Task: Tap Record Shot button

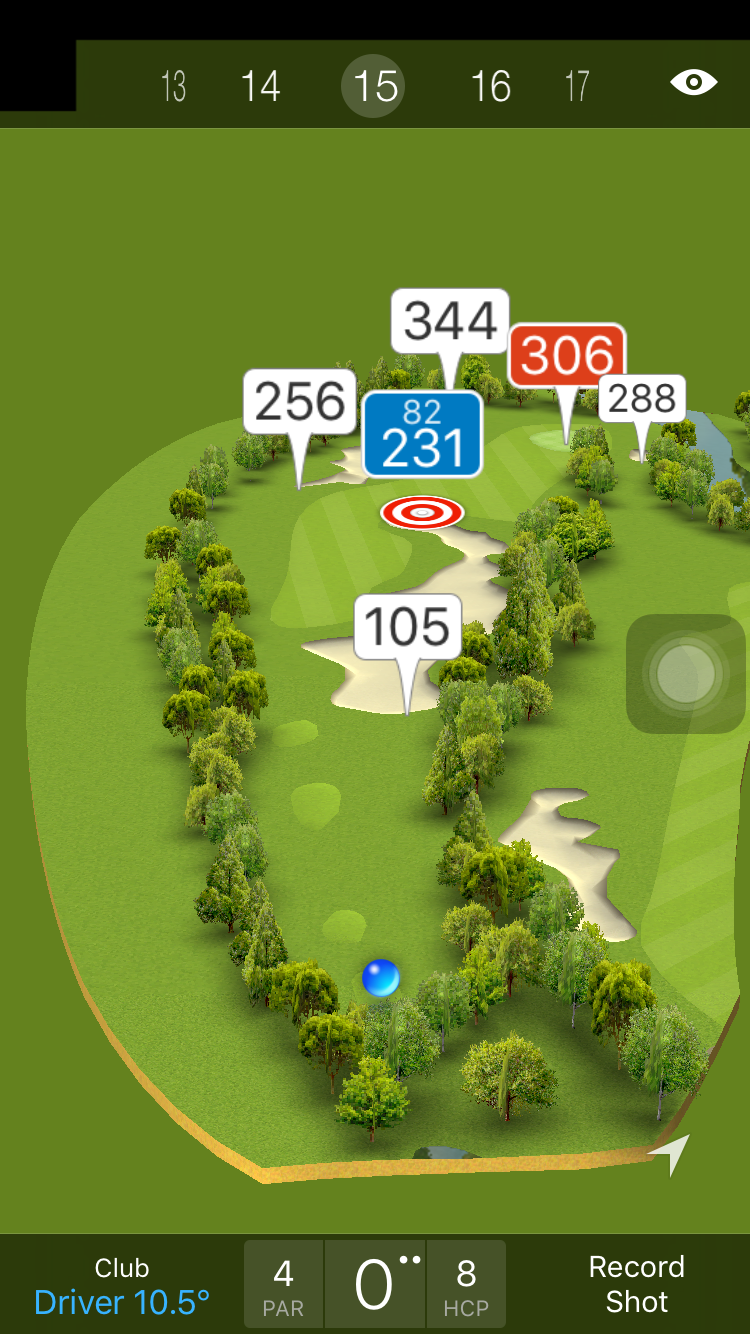Action: click(x=636, y=1285)
